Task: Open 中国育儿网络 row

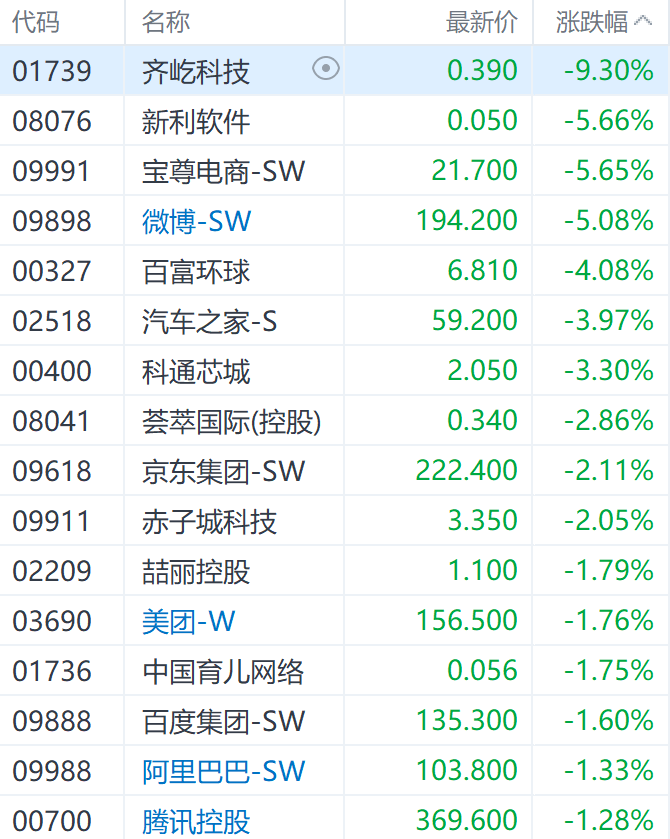Action: tap(222, 671)
